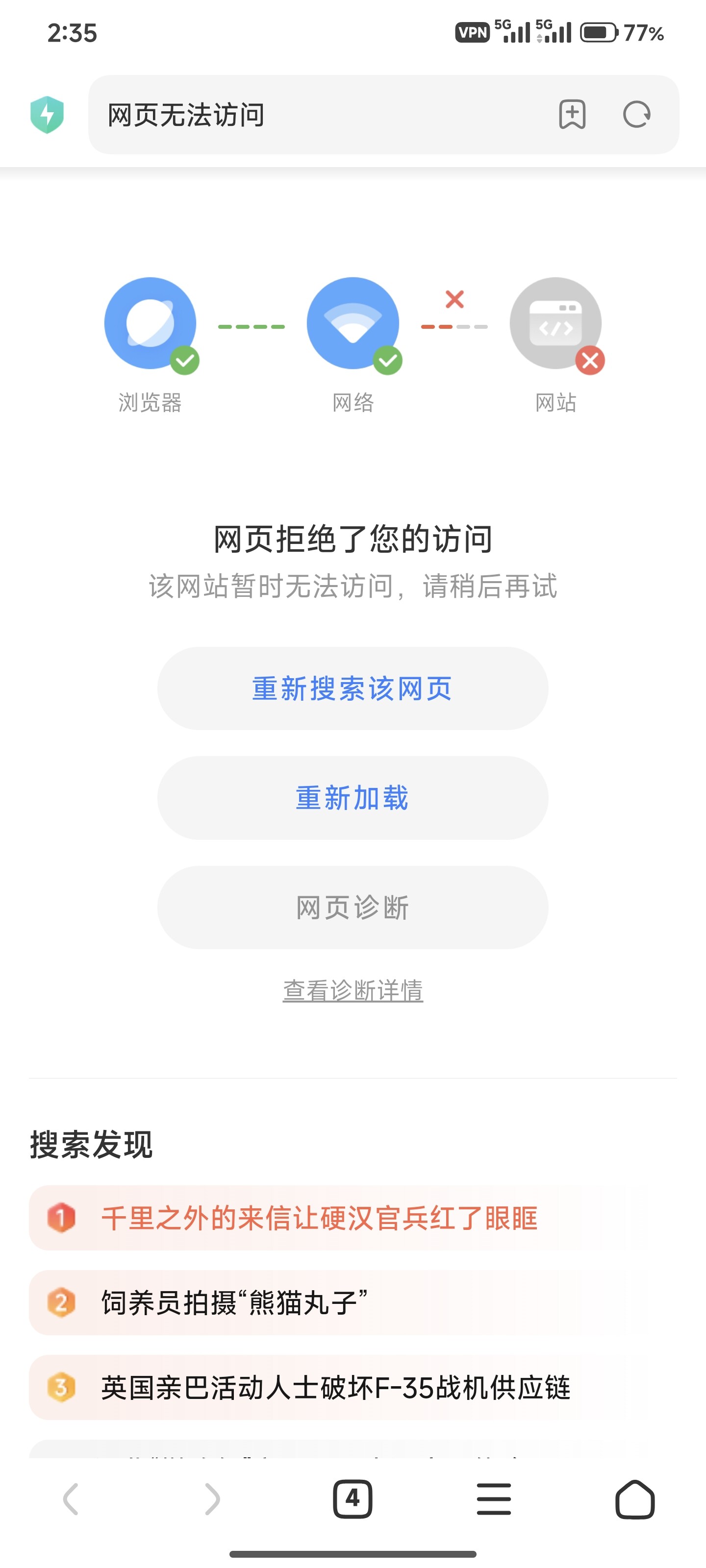The width and height of the screenshot is (706, 1568).
Task: Open the browser menu
Action: pos(494,1498)
